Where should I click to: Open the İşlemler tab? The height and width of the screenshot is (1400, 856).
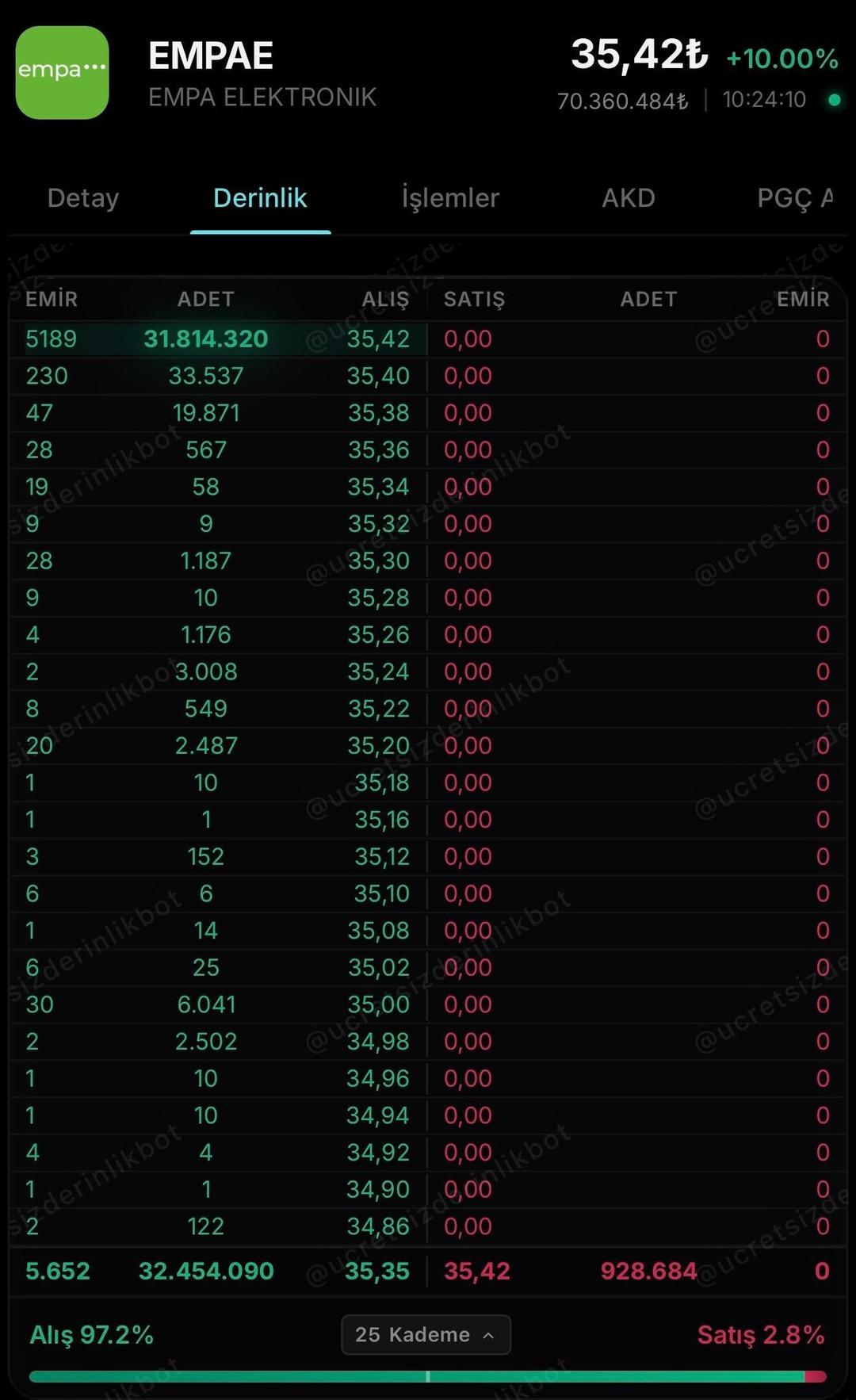450,198
